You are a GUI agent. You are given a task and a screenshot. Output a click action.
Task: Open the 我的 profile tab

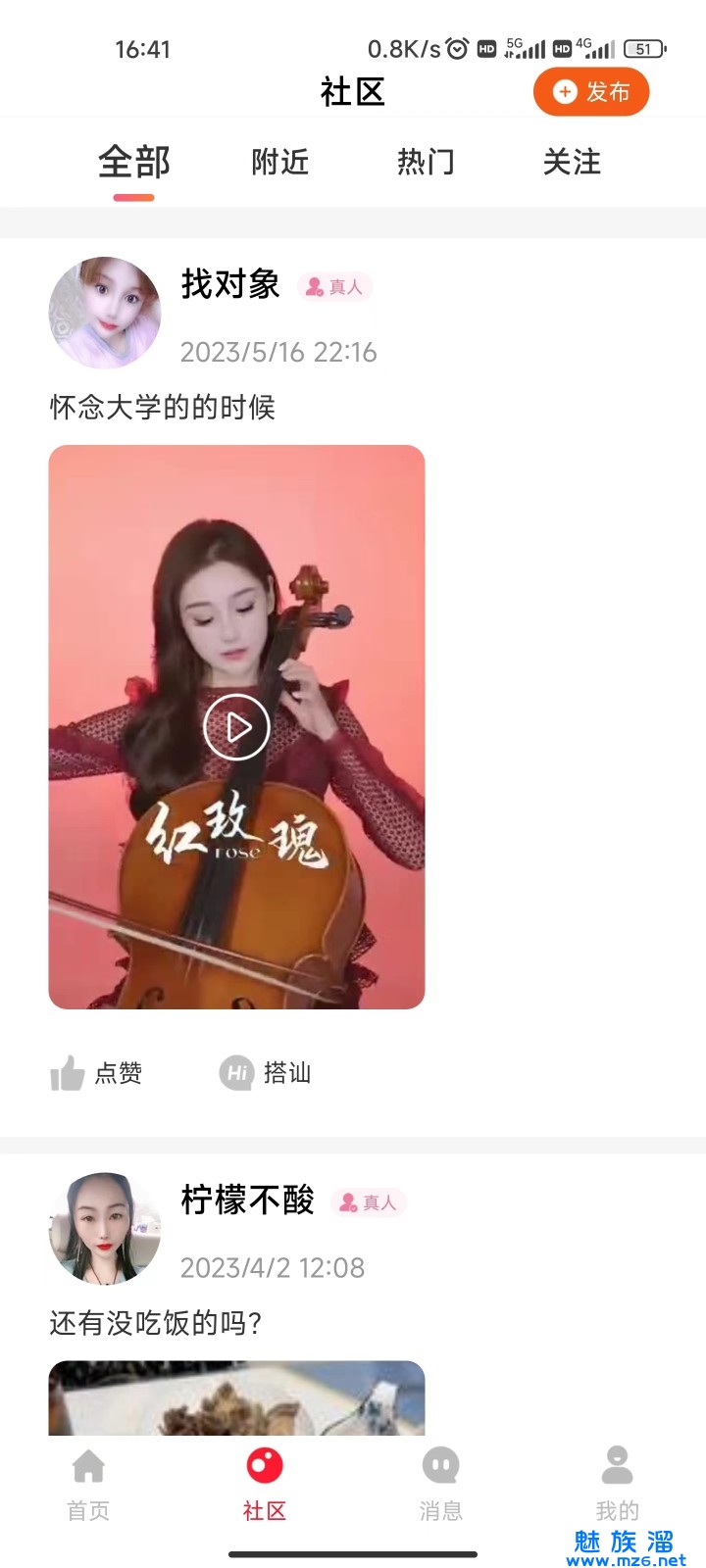(617, 1485)
